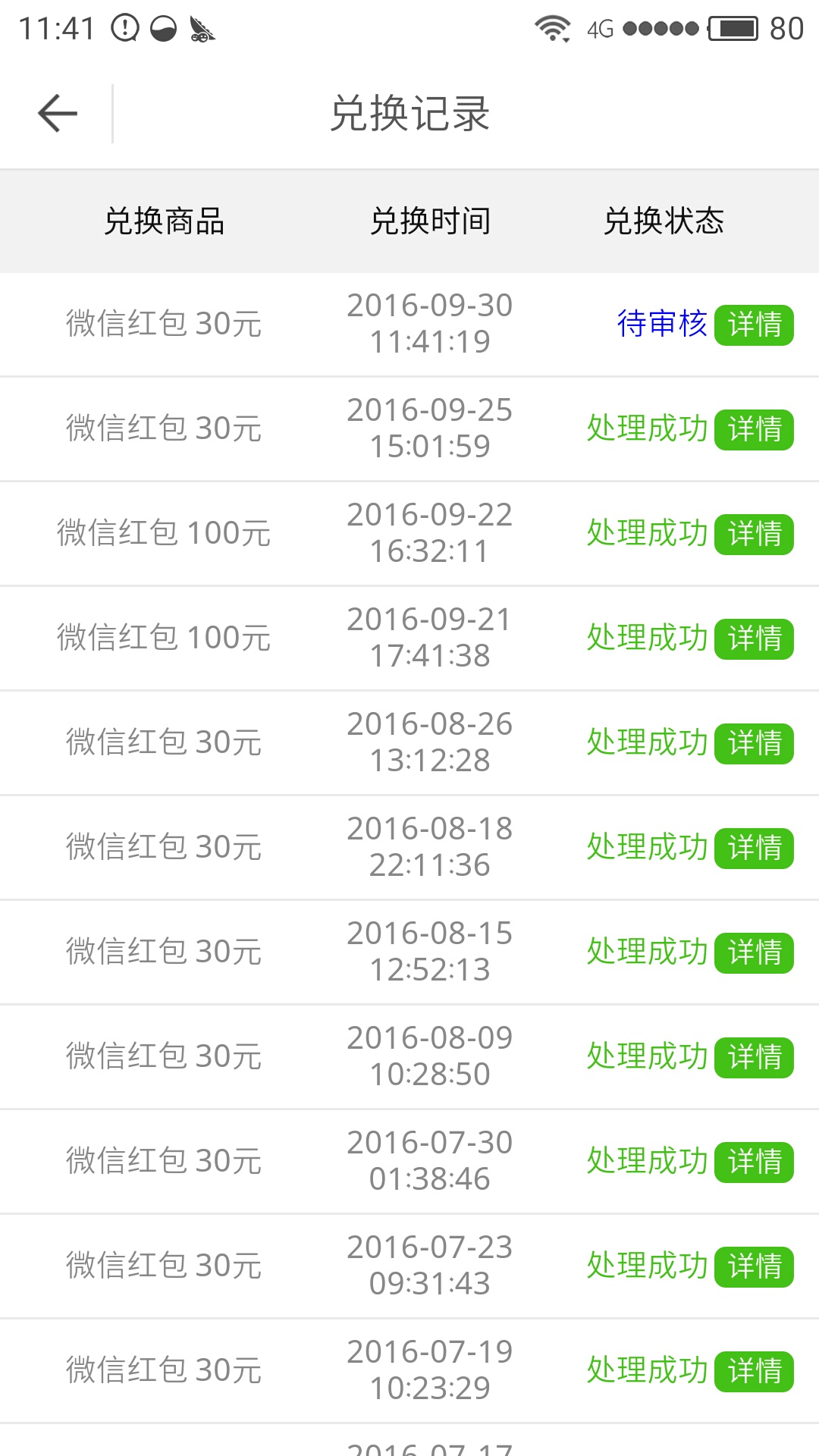819x1456 pixels.
Task: Open 详情 for the 2016-09-30 待审核 record
Action: pyautogui.click(x=754, y=325)
